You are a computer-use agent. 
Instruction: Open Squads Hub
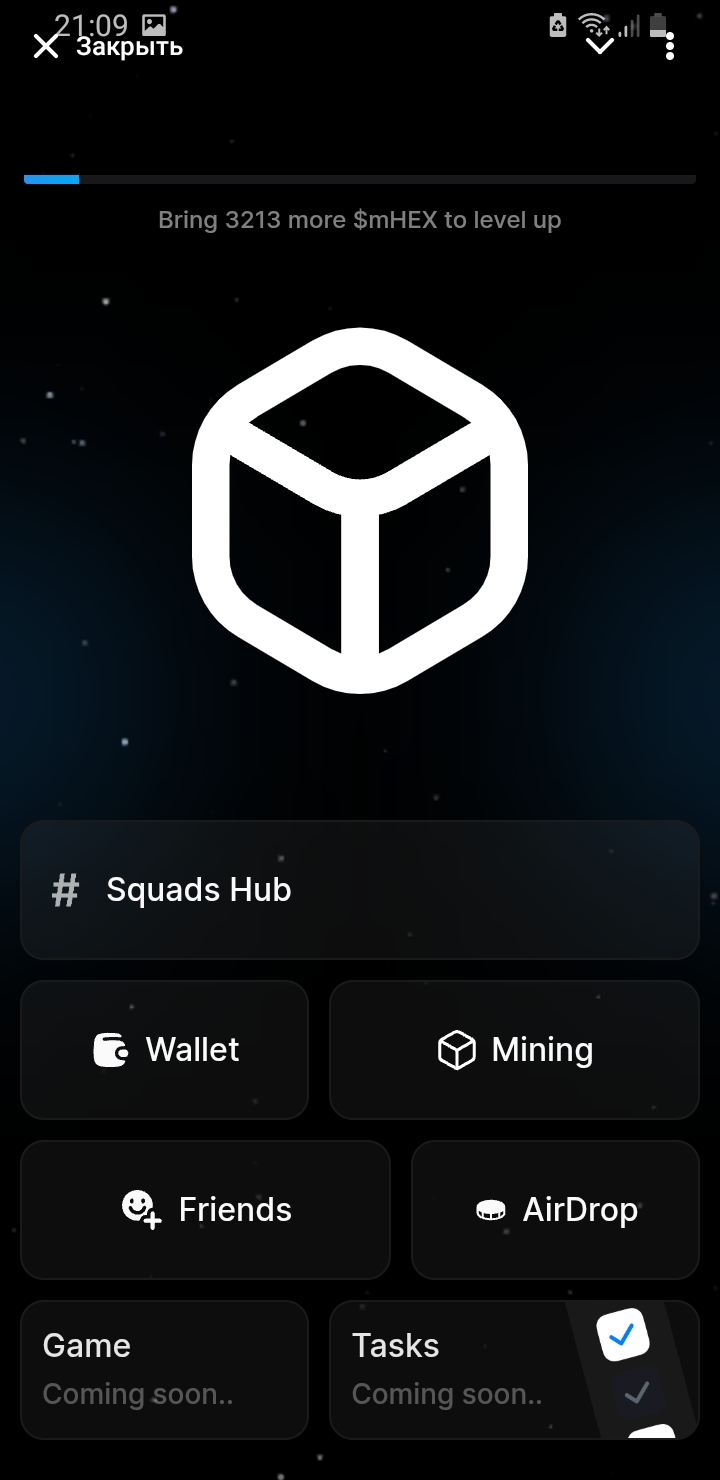(x=360, y=890)
